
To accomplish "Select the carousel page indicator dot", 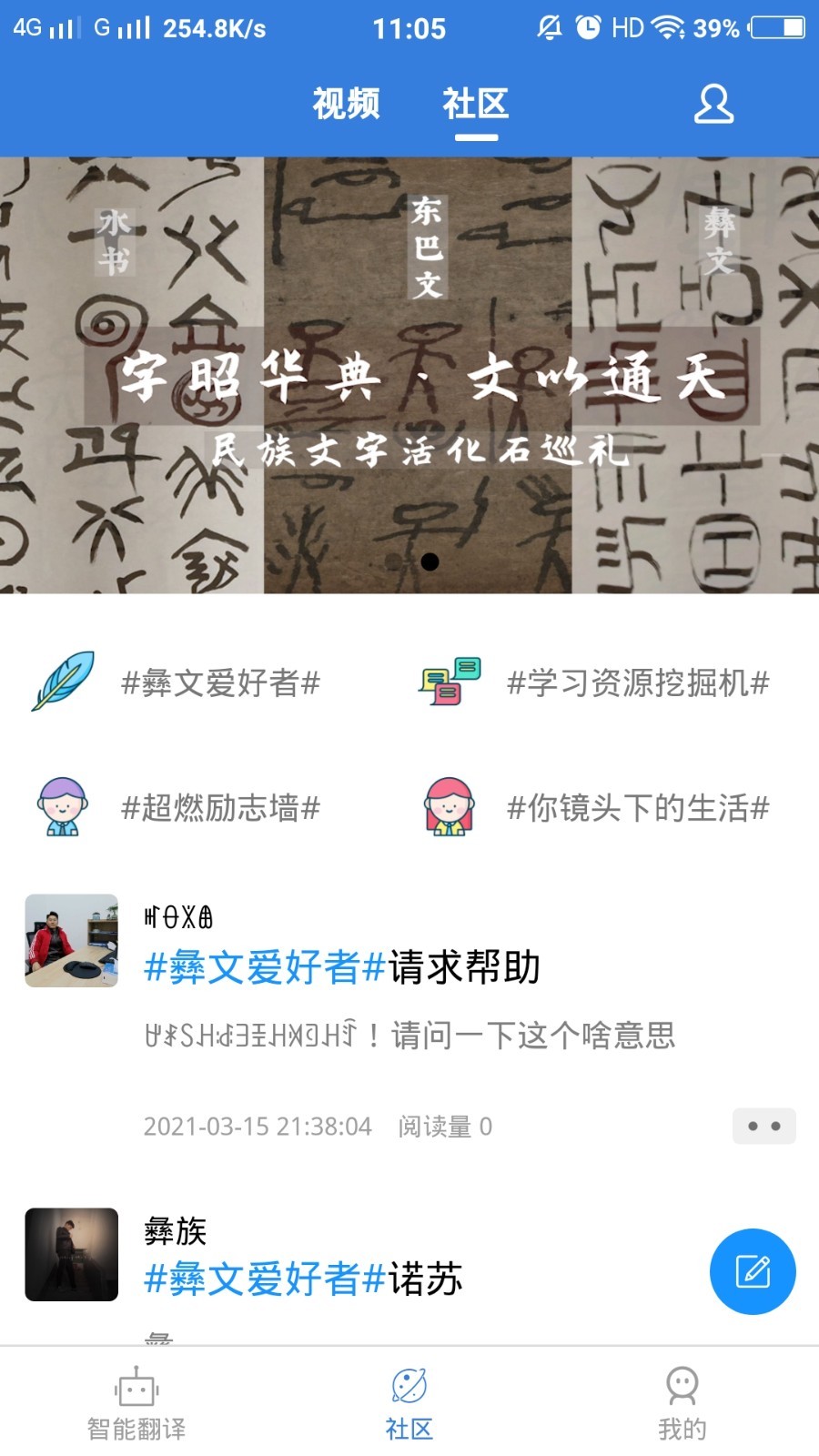I will [430, 562].
